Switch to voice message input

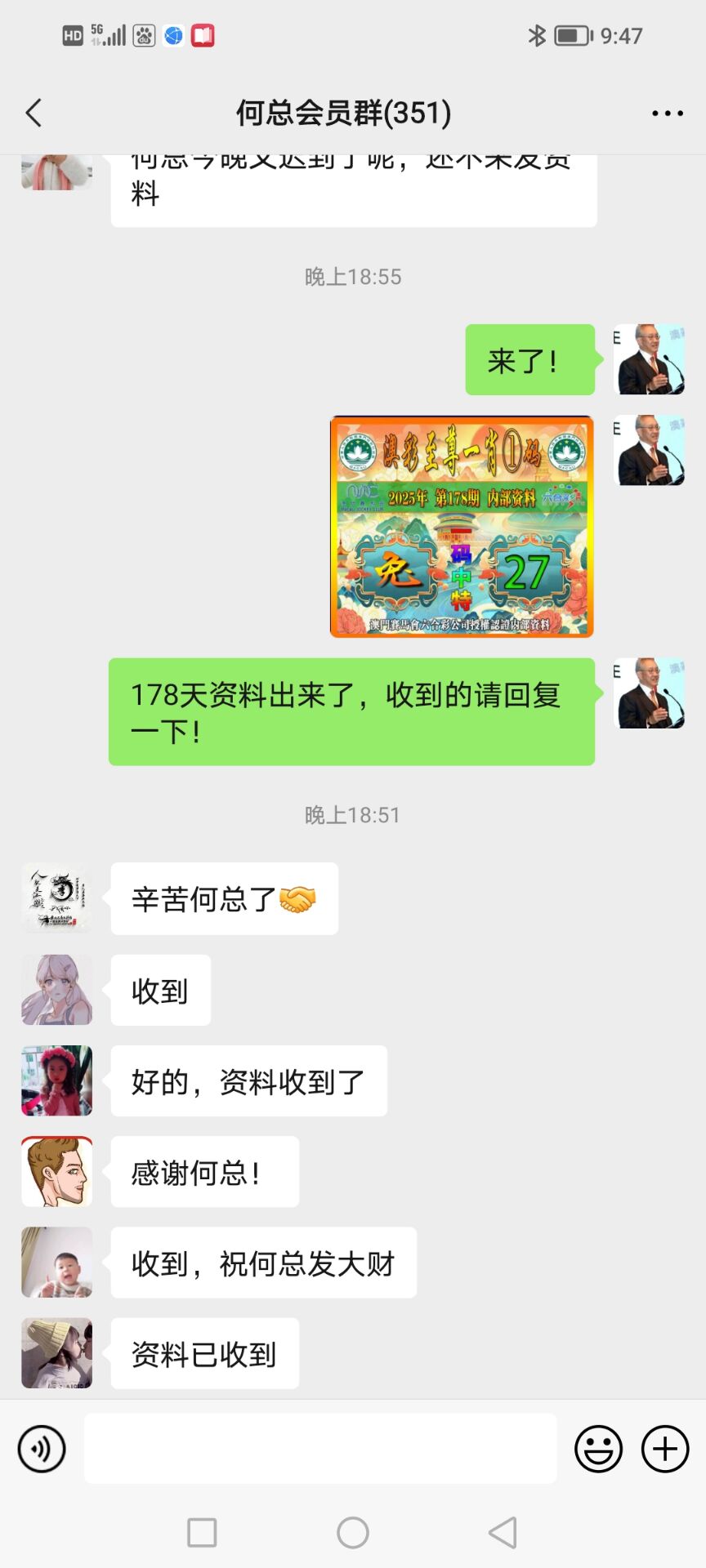coord(42,1449)
